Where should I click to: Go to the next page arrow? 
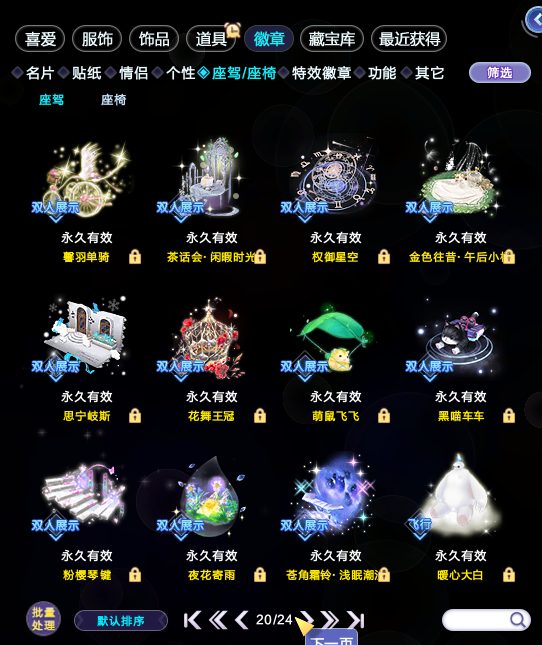(307, 619)
